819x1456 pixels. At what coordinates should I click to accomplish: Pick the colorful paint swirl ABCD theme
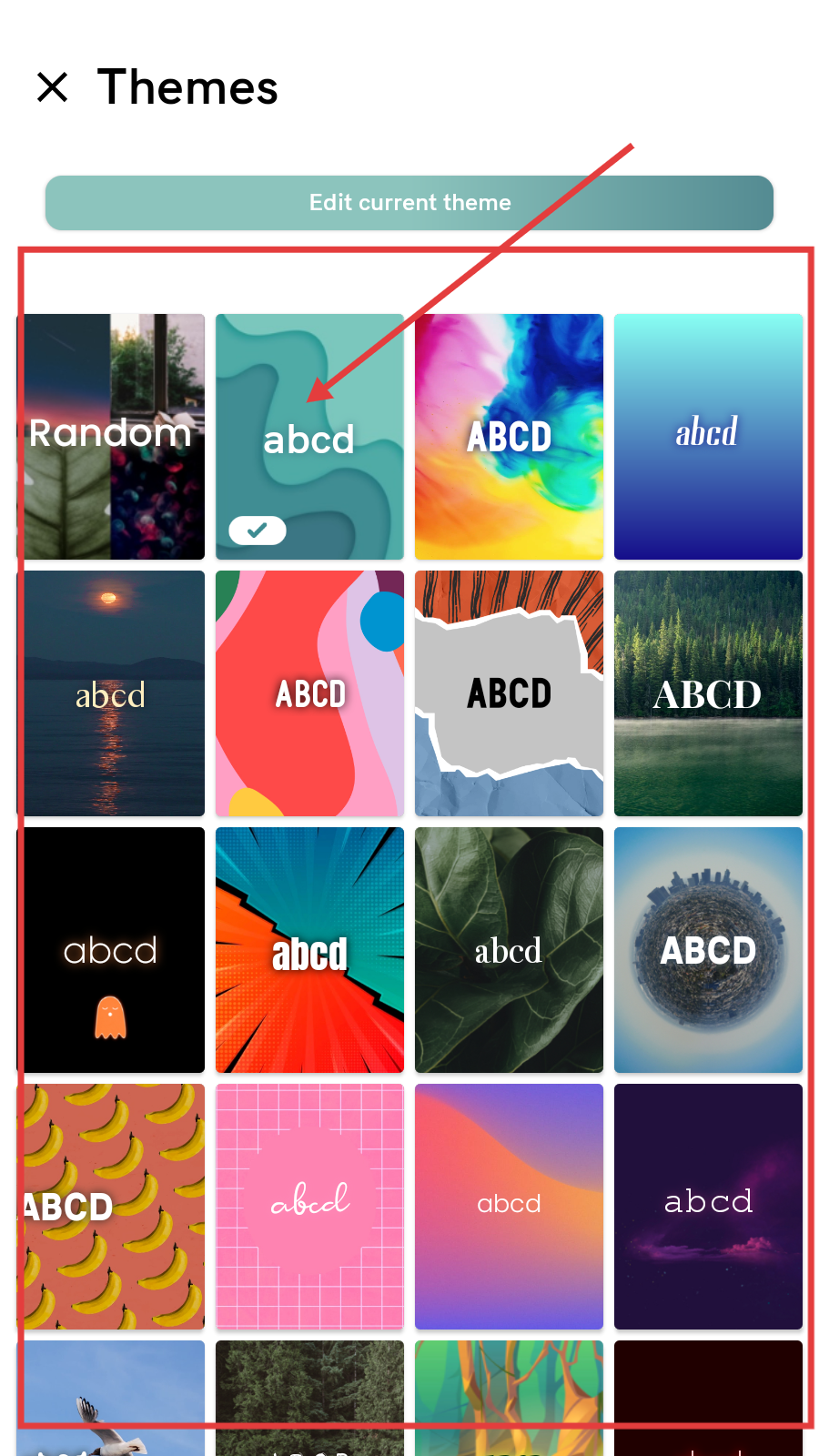[x=509, y=437]
